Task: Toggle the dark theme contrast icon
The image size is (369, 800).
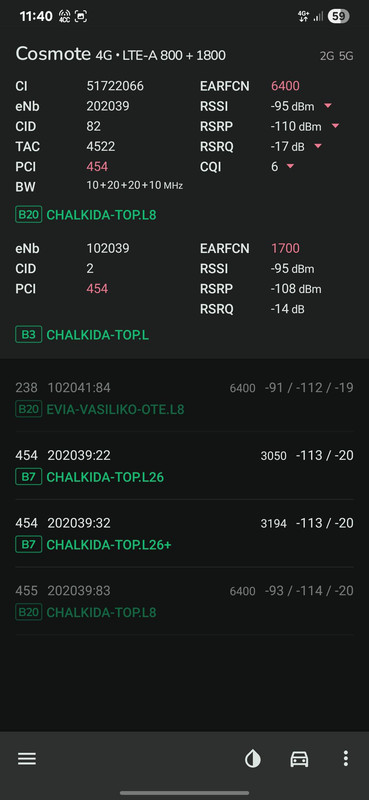Action: pos(253,759)
